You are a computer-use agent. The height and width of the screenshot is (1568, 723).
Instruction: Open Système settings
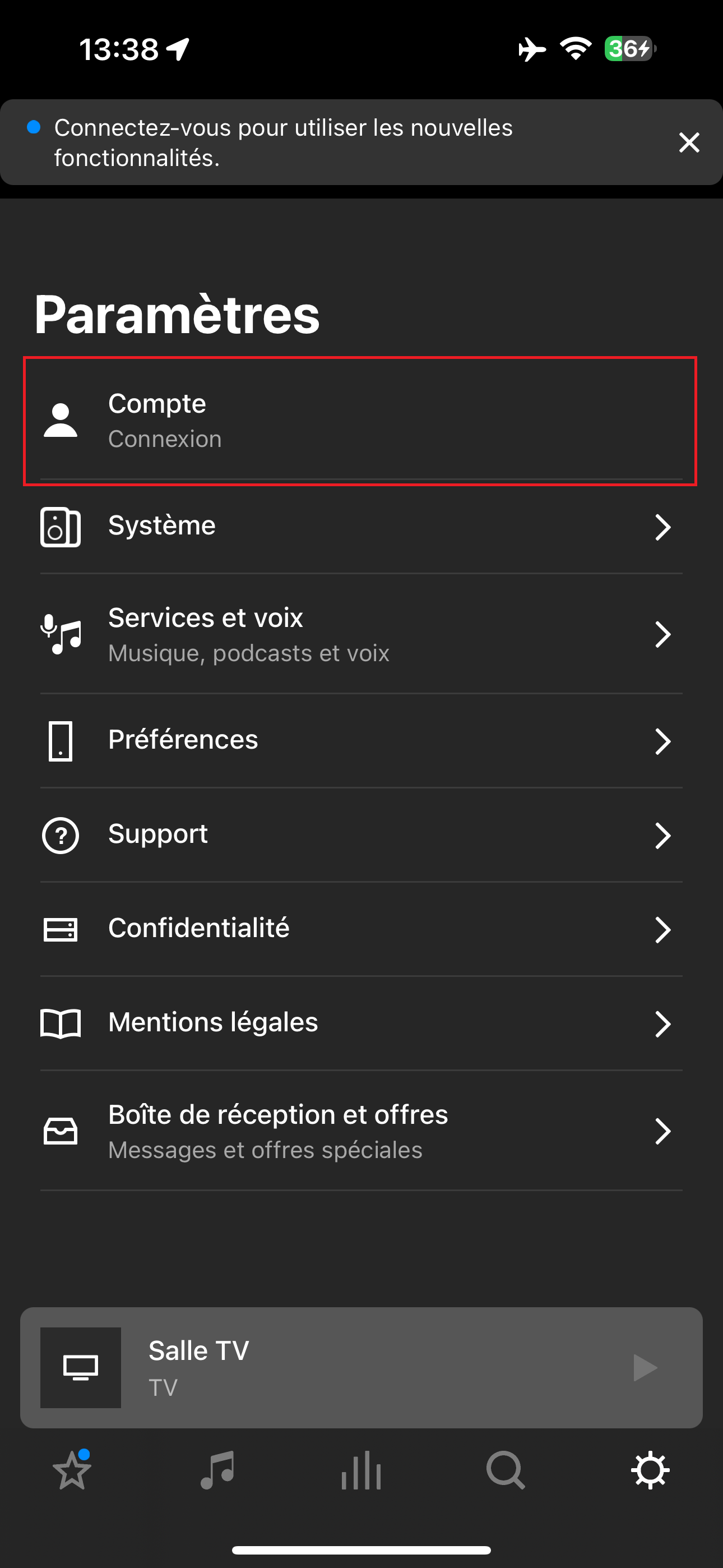click(x=361, y=527)
